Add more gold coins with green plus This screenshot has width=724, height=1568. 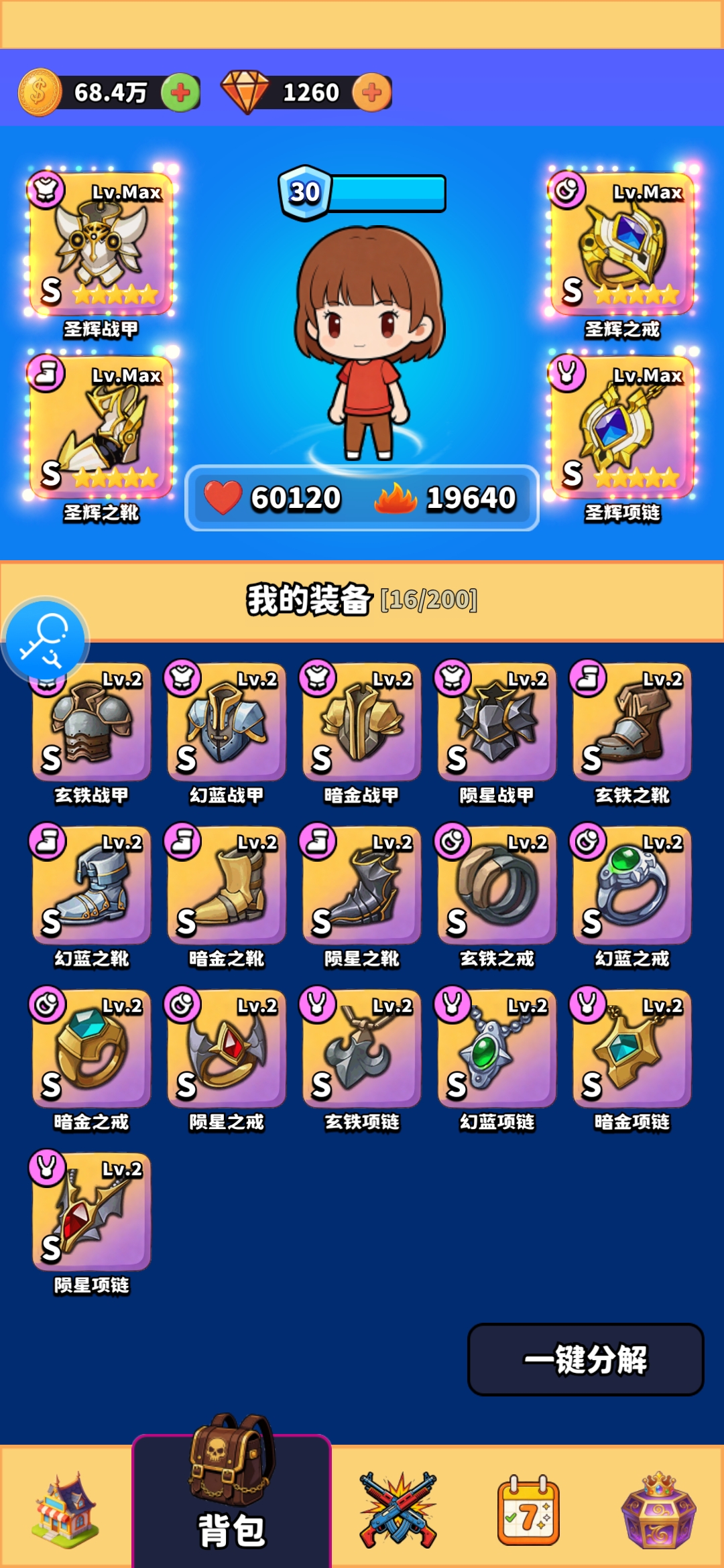click(180, 92)
